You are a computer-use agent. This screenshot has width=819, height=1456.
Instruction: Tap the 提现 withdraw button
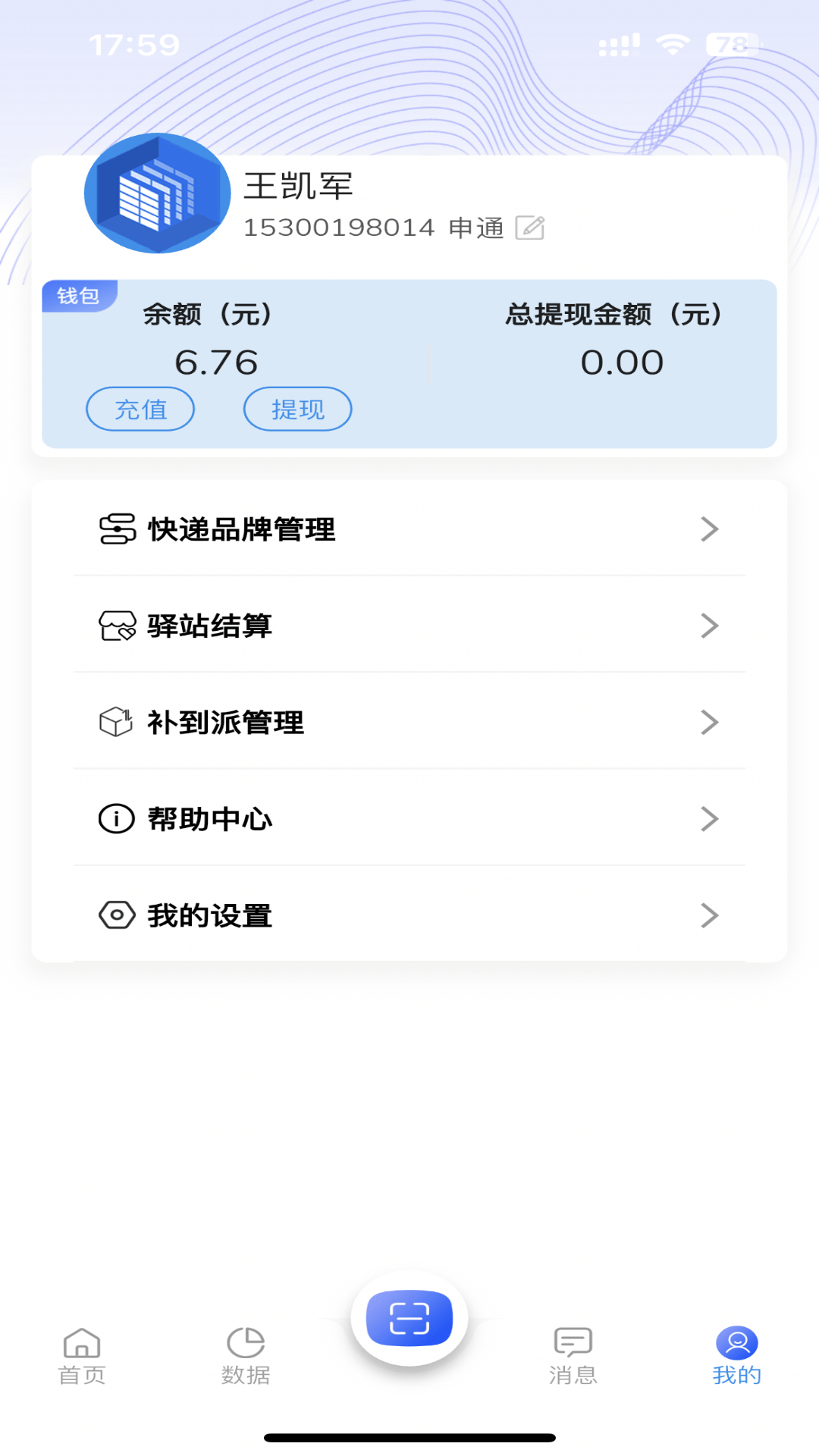point(297,409)
